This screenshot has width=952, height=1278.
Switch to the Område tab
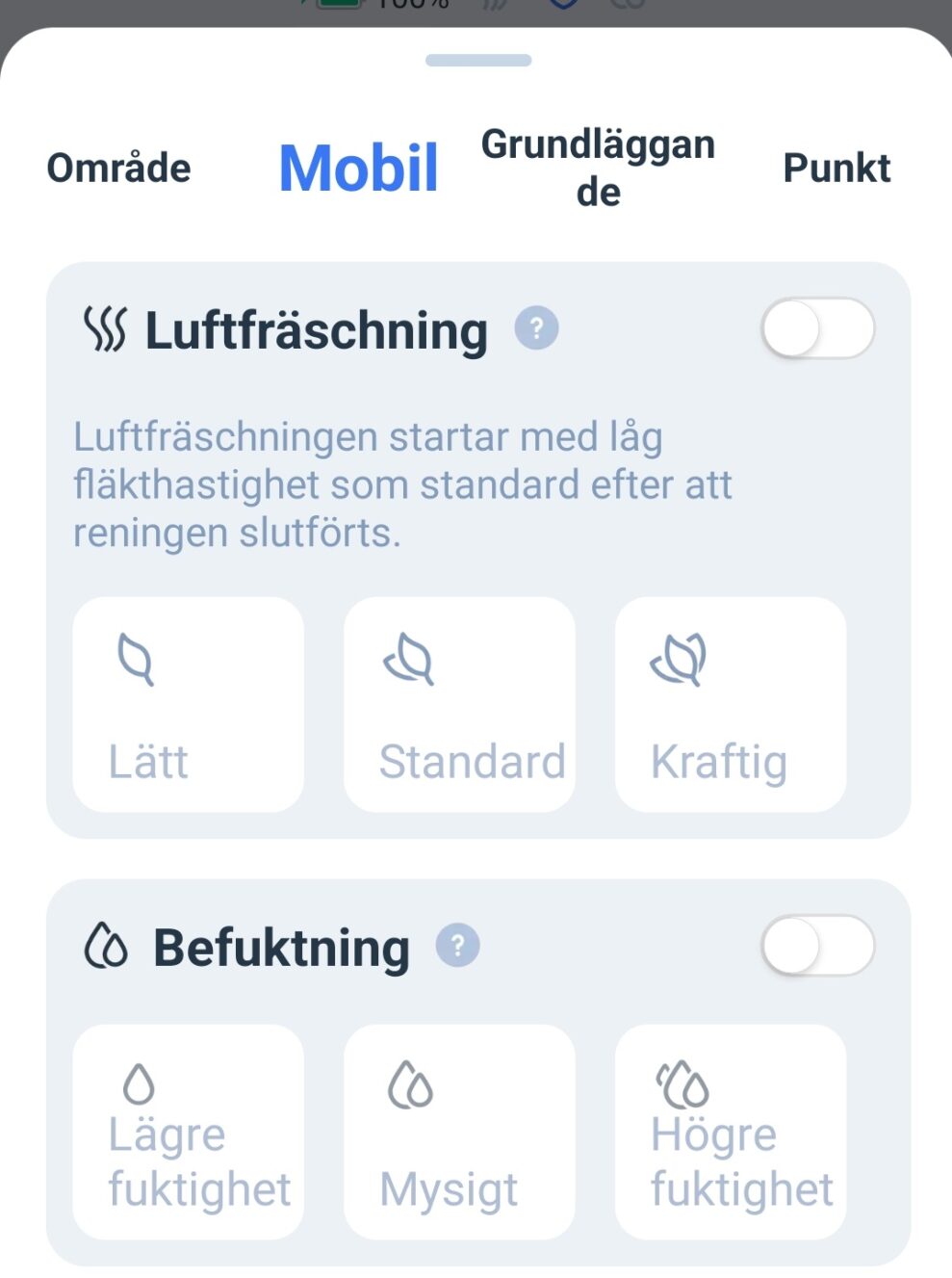coord(119,168)
